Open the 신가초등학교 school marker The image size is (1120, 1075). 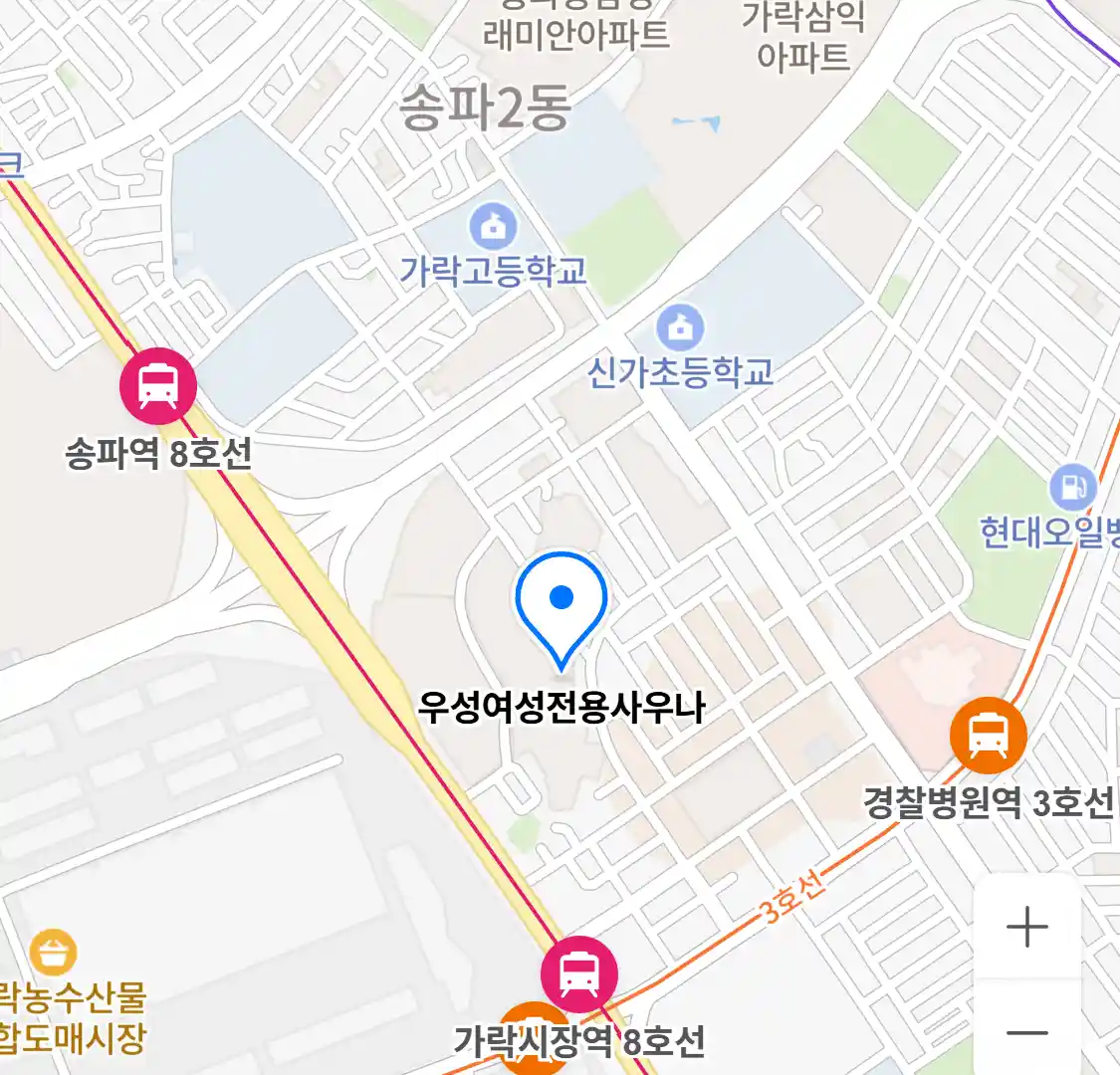pos(680,327)
